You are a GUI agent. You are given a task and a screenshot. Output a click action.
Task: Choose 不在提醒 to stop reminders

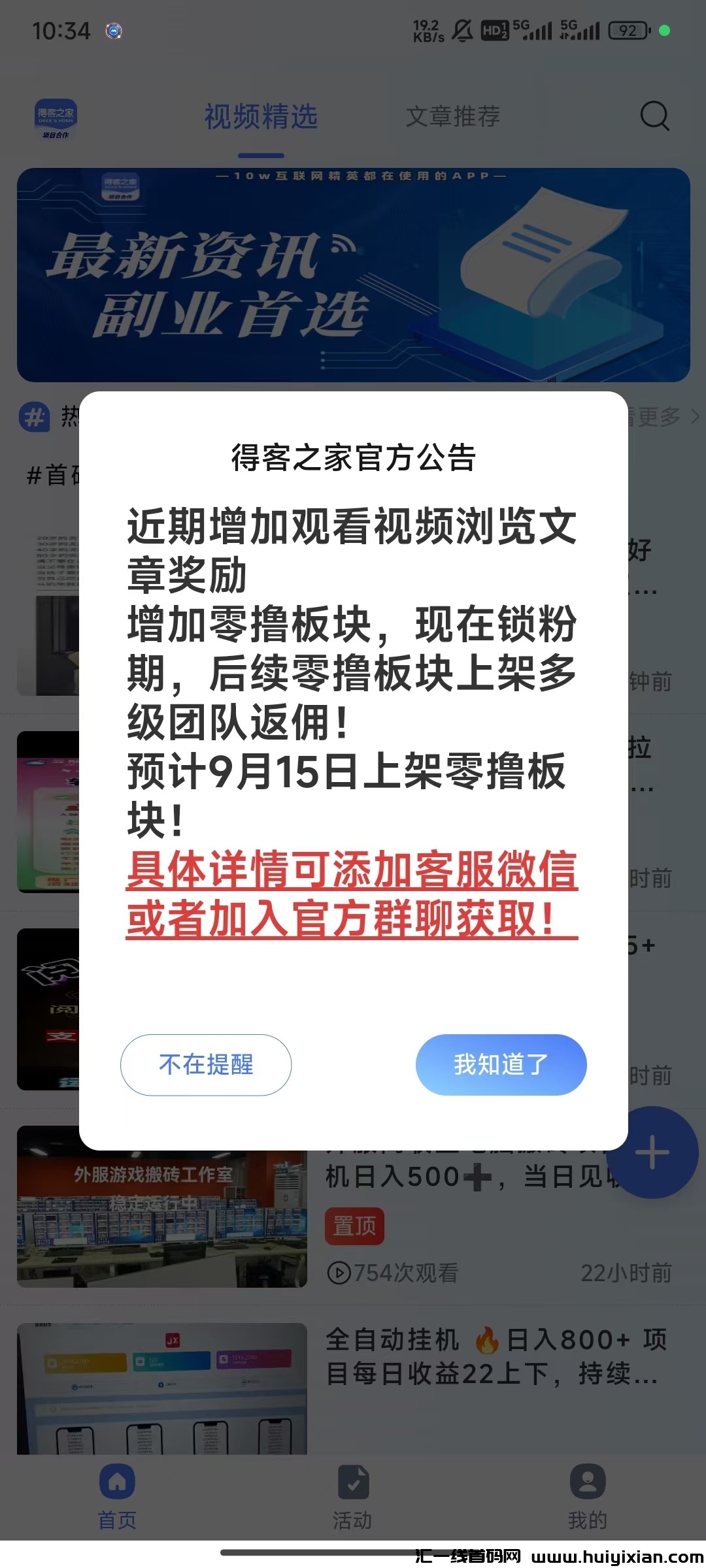click(x=206, y=1064)
